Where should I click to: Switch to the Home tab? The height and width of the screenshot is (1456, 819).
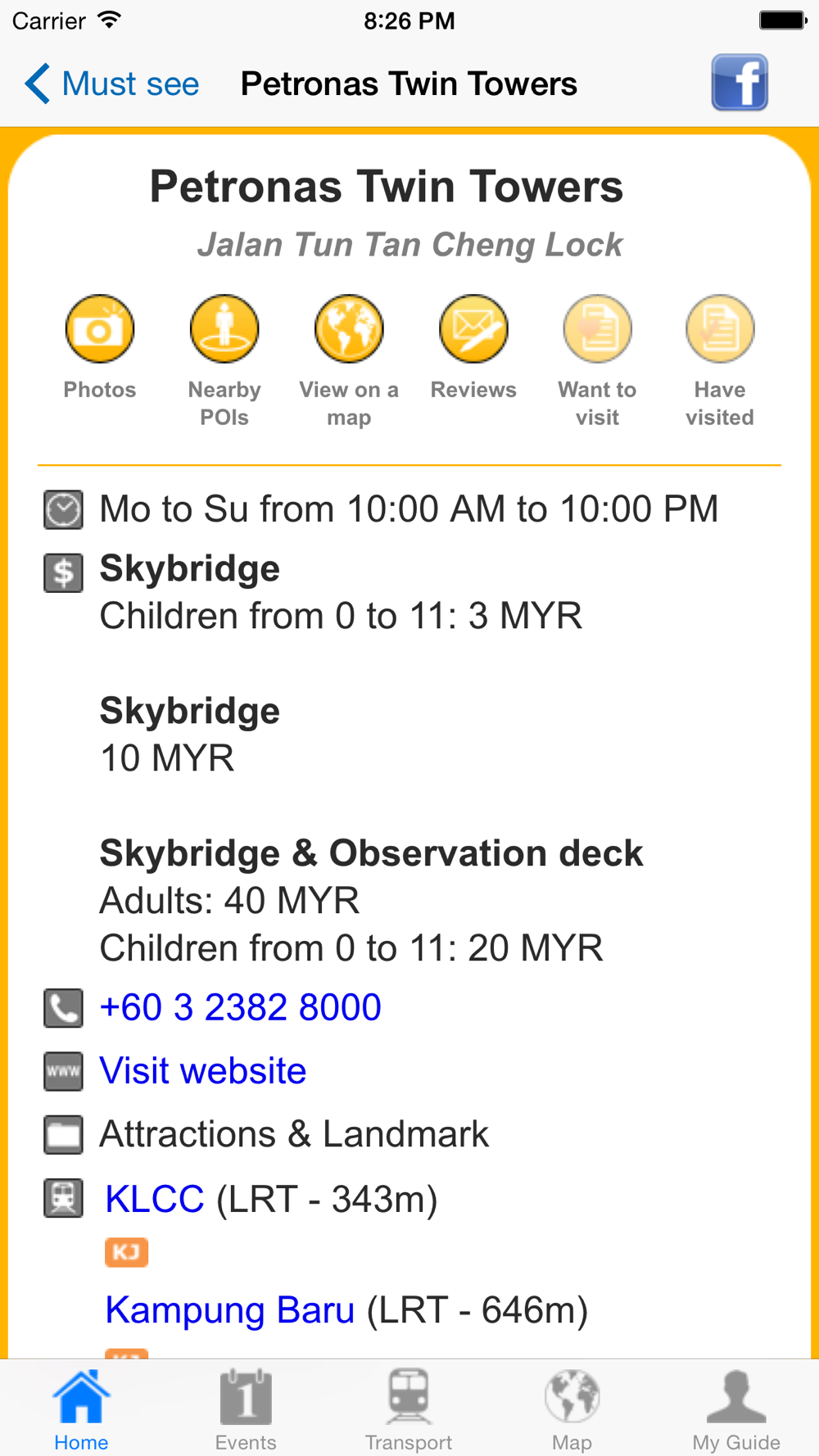click(81, 1409)
